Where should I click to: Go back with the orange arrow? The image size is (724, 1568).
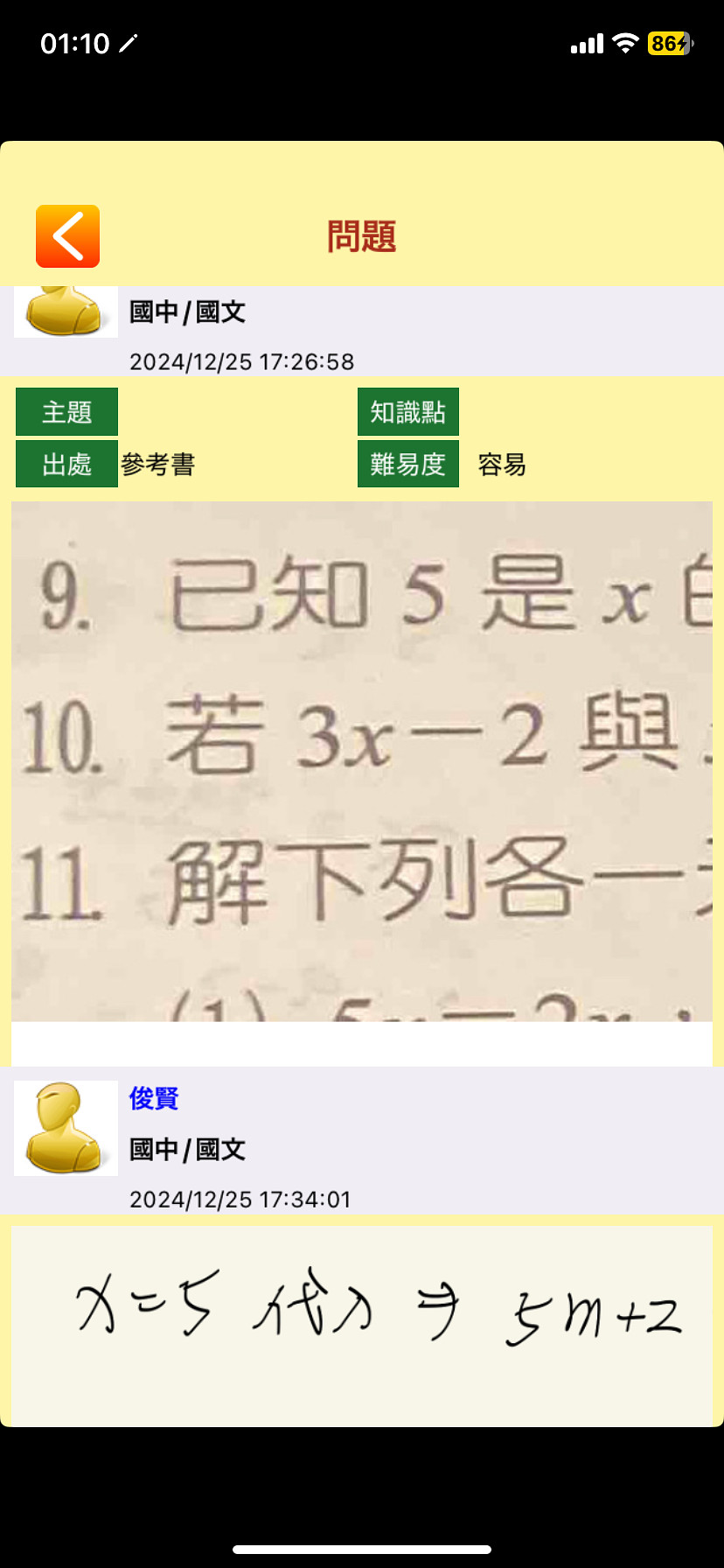67,236
